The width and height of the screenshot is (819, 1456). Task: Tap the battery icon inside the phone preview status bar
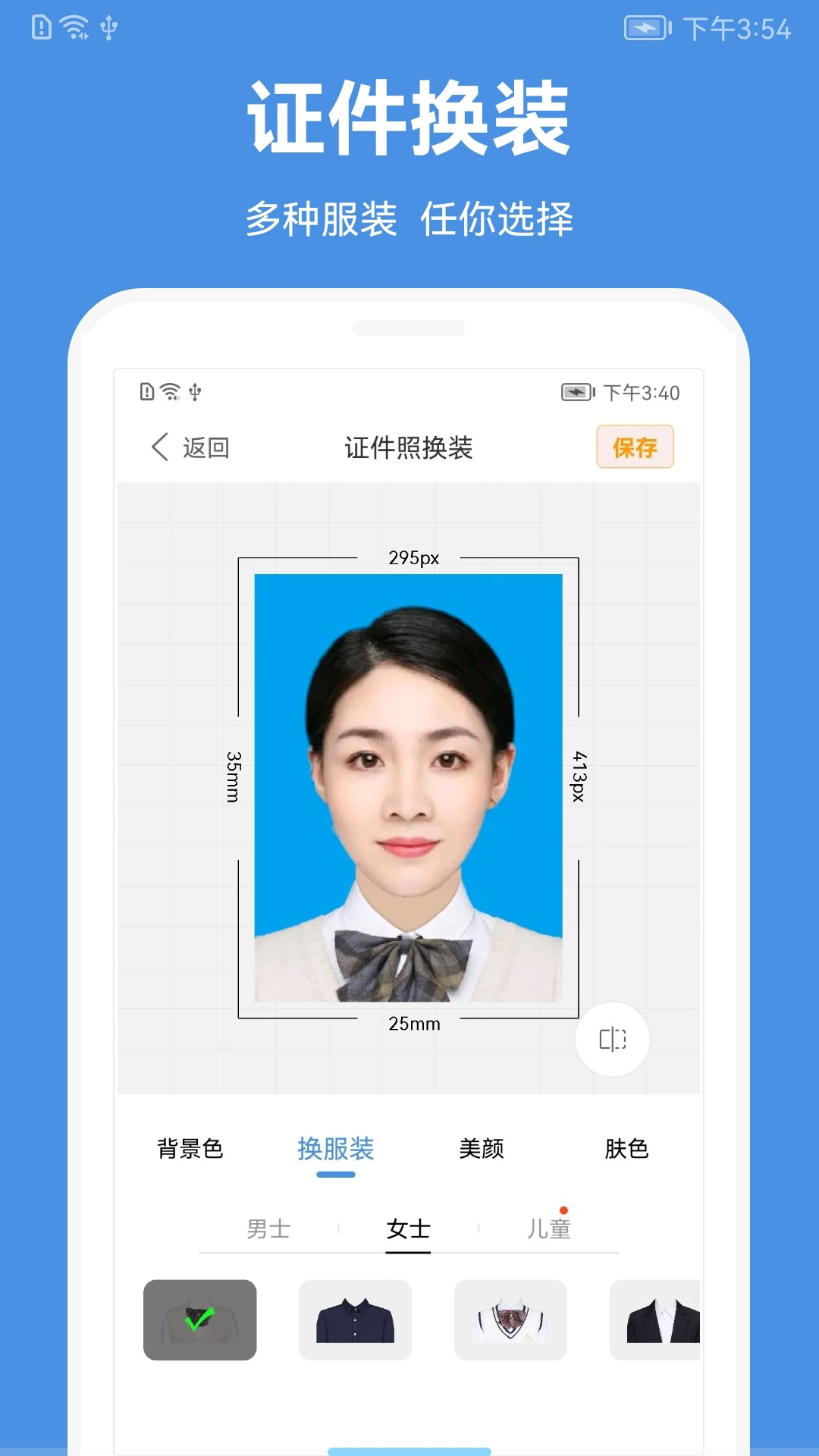(577, 393)
